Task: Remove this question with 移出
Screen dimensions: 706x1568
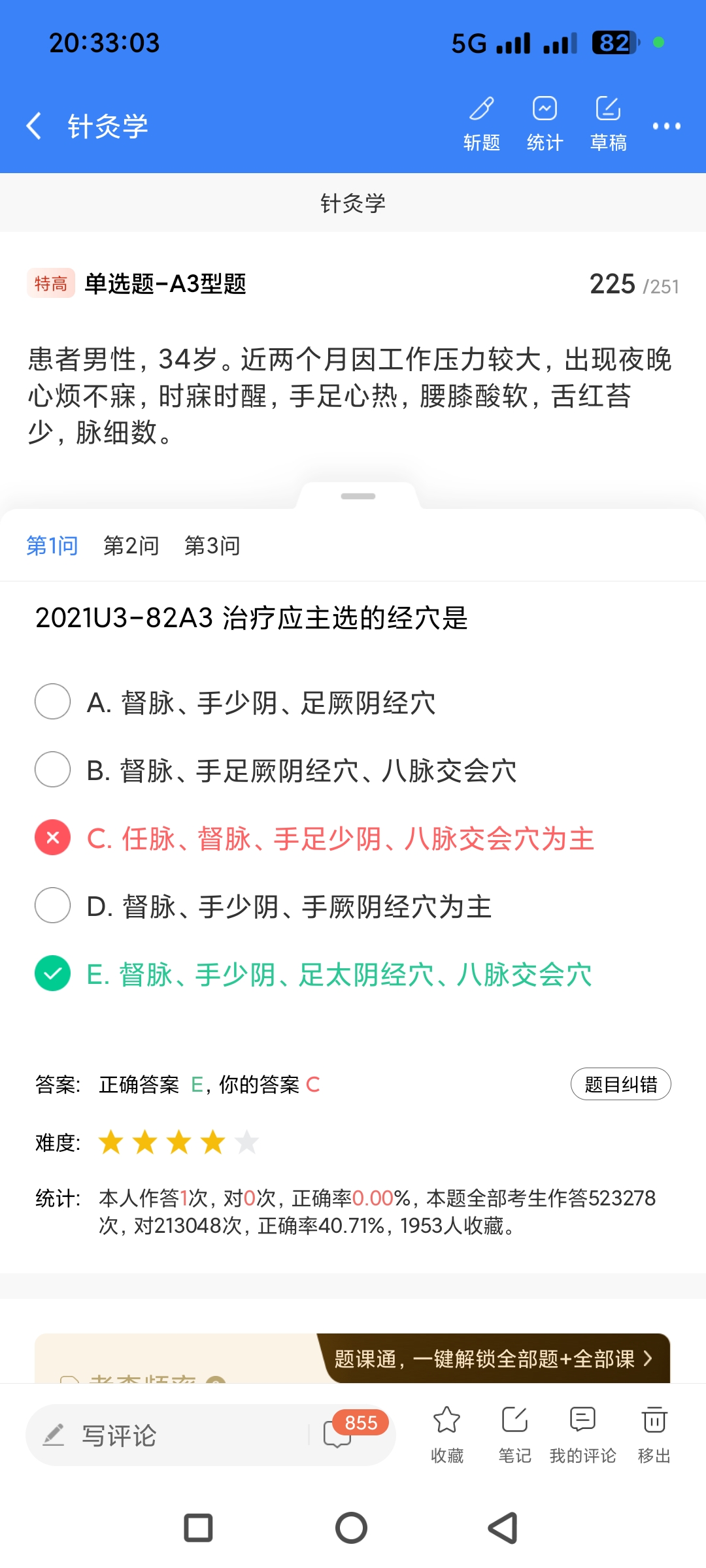Action: 654,1433
